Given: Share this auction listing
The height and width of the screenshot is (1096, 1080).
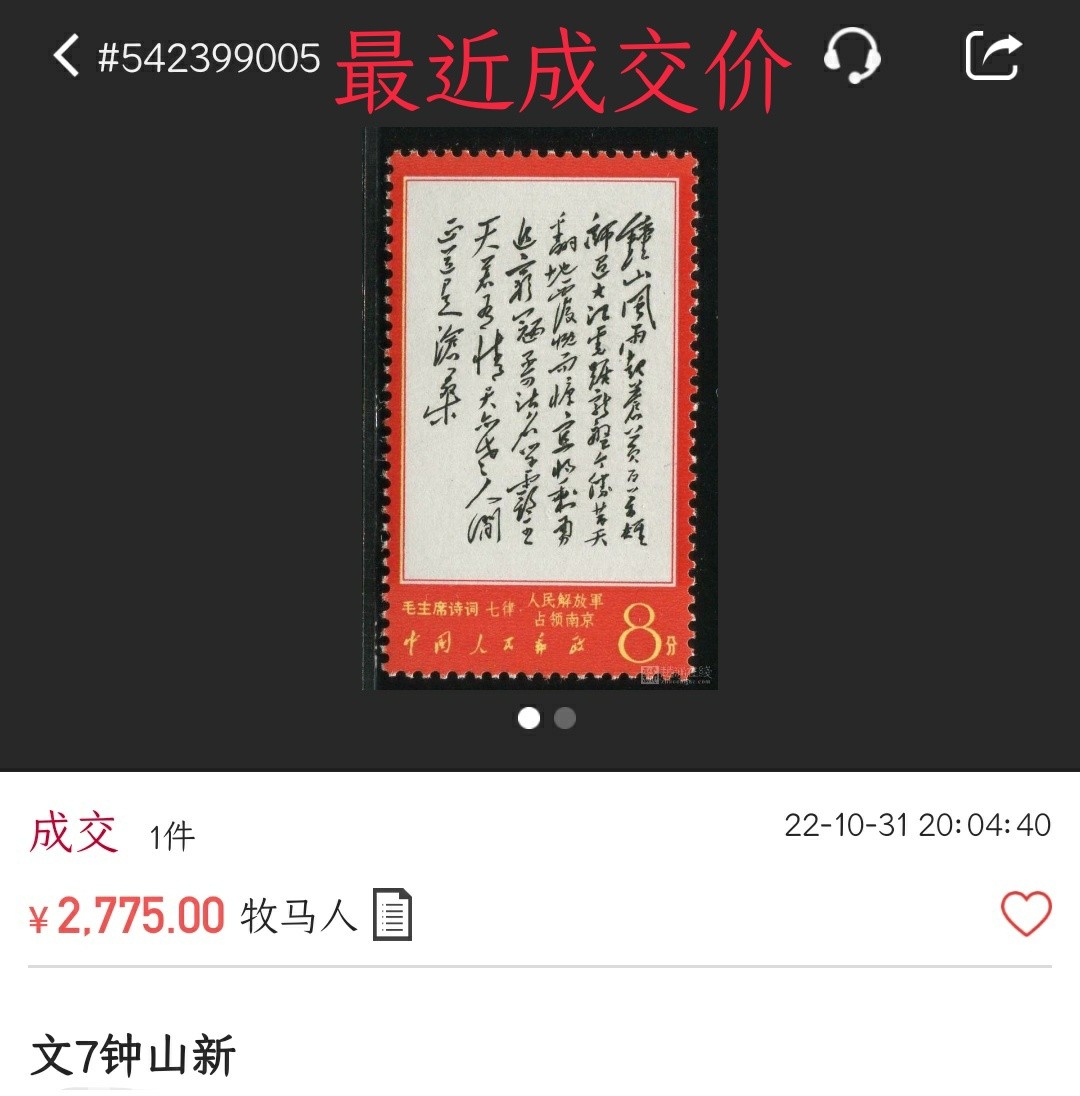Looking at the screenshot, I should coord(992,56).
